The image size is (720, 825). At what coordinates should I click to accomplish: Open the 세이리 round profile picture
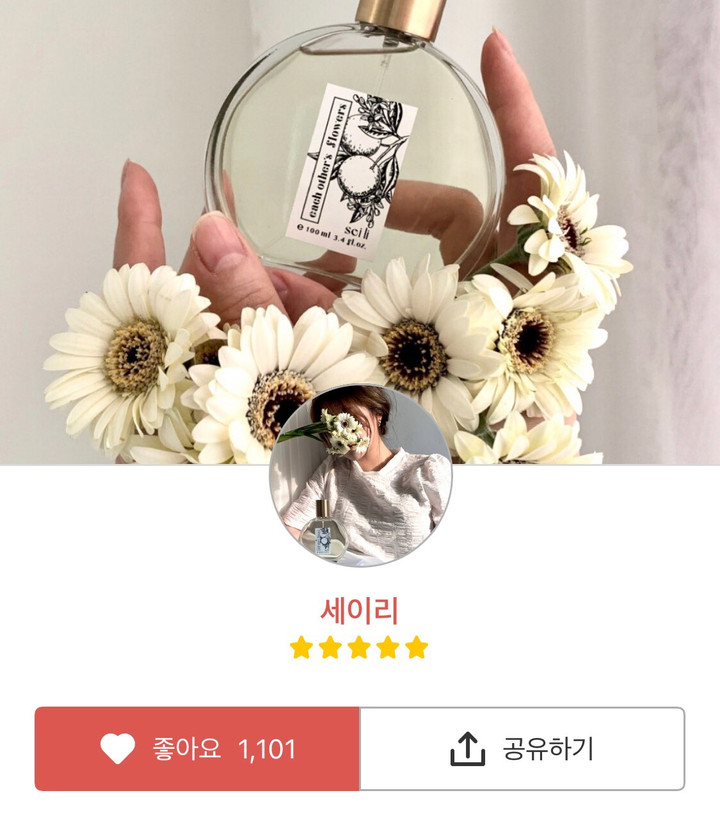click(x=360, y=476)
